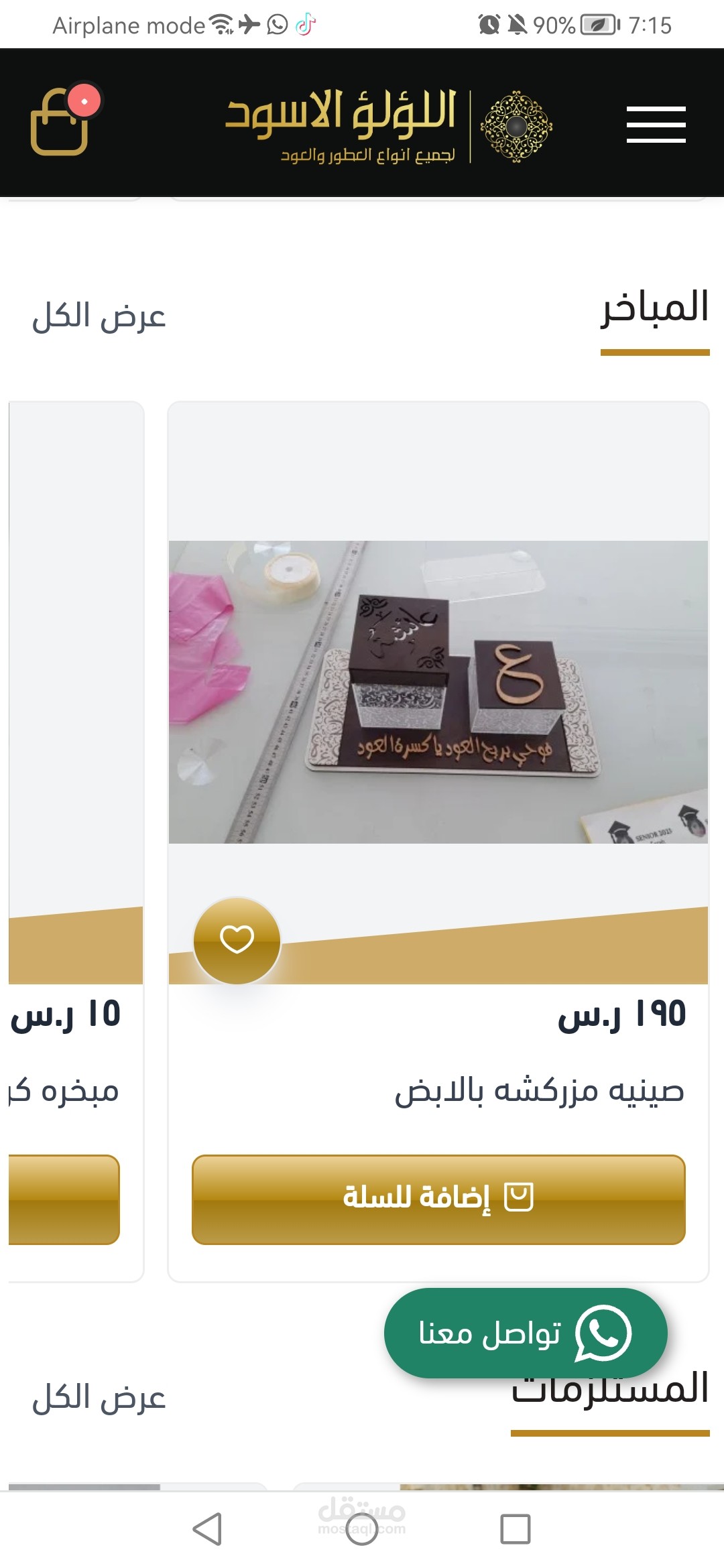
Task: Open the صينيه مزركشه بالابض product card
Action: pyautogui.click(x=438, y=692)
